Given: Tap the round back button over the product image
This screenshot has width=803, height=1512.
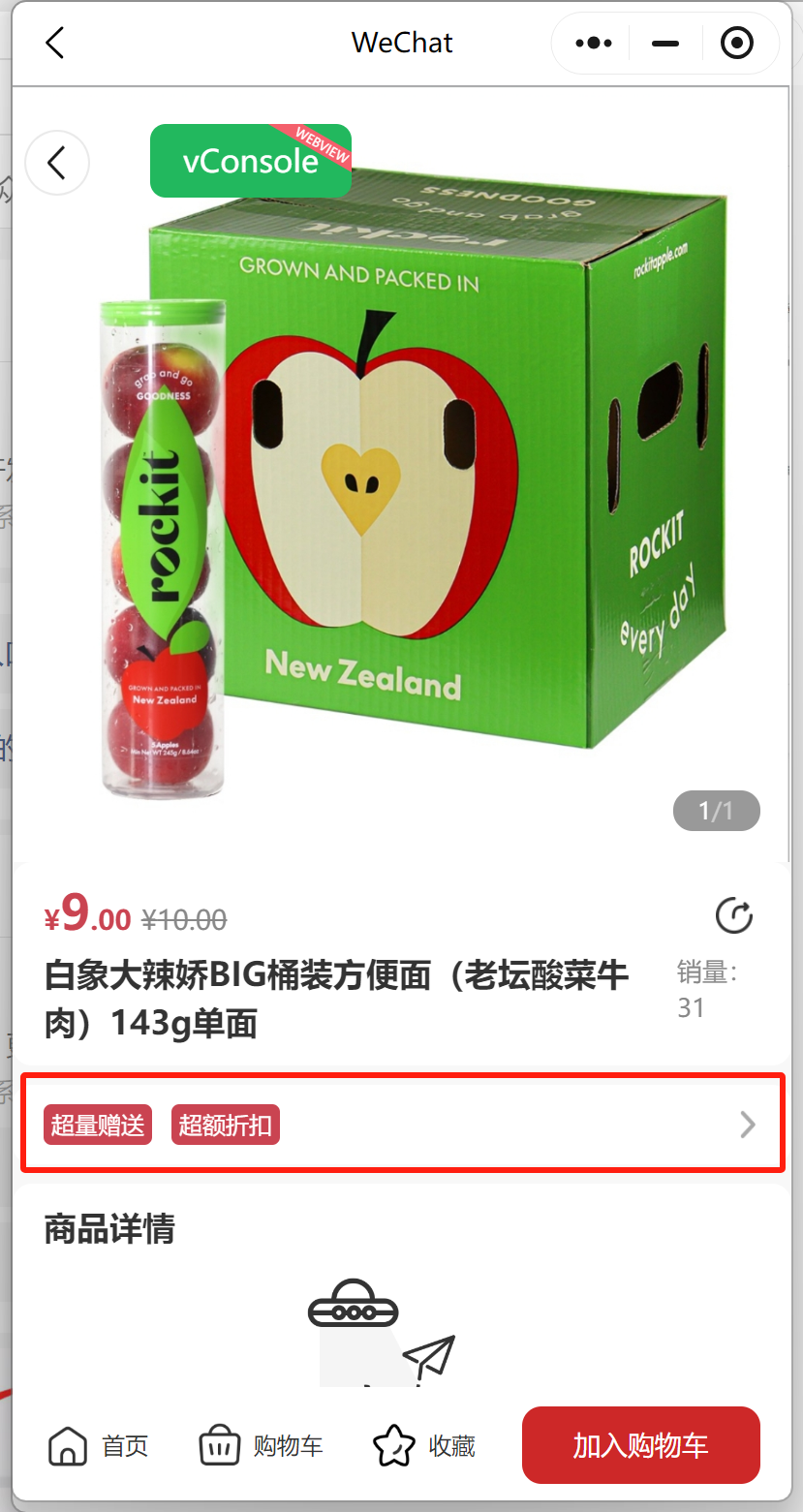Looking at the screenshot, I should click(57, 163).
